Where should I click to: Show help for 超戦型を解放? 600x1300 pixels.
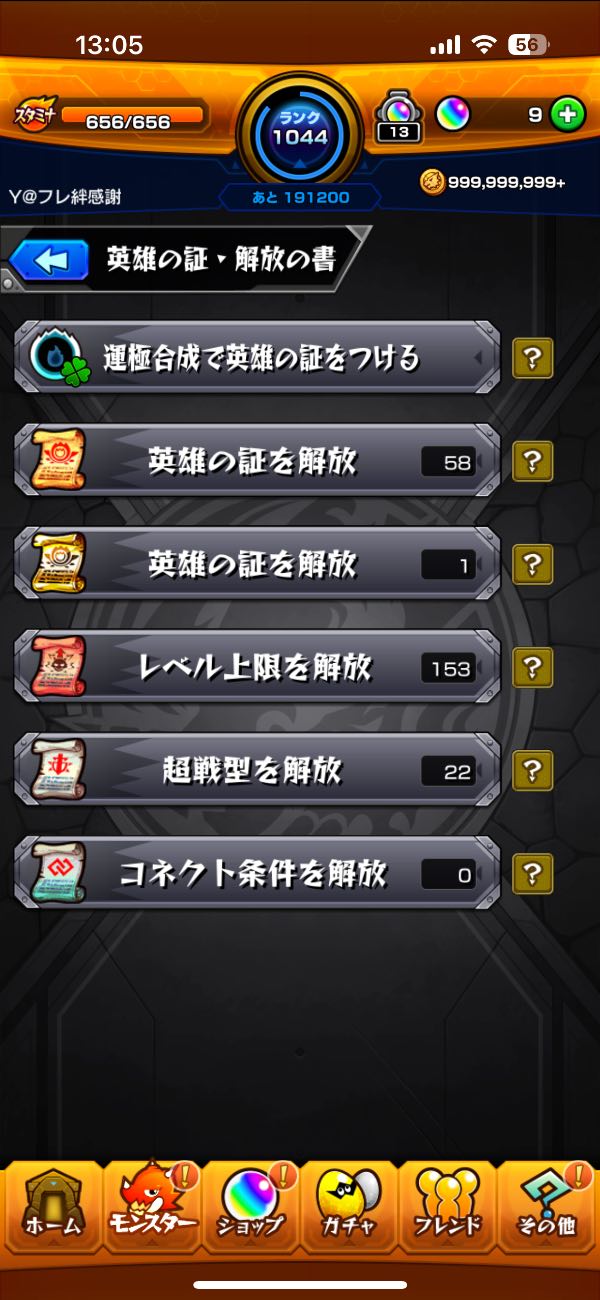coord(532,770)
